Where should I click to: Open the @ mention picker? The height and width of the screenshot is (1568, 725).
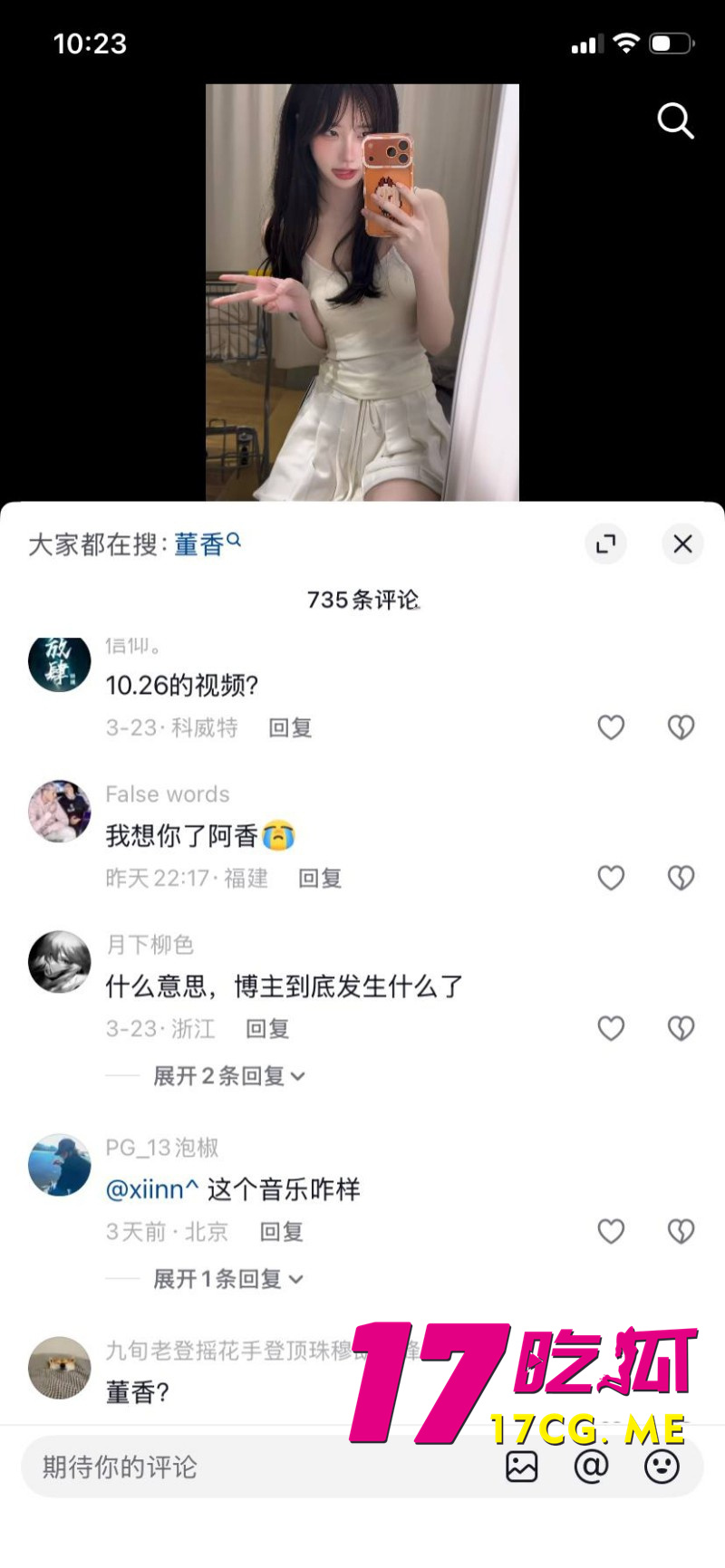tap(592, 1466)
